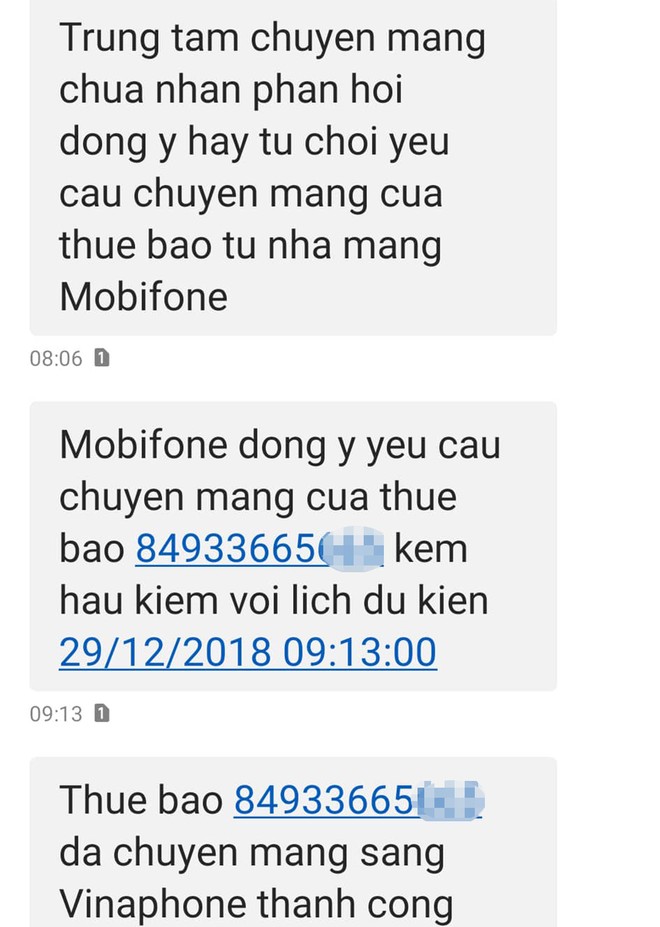Screen dimensions: 660x927
Task: Tap the phone number in the Mobifone dong y message
Action: pos(258,548)
